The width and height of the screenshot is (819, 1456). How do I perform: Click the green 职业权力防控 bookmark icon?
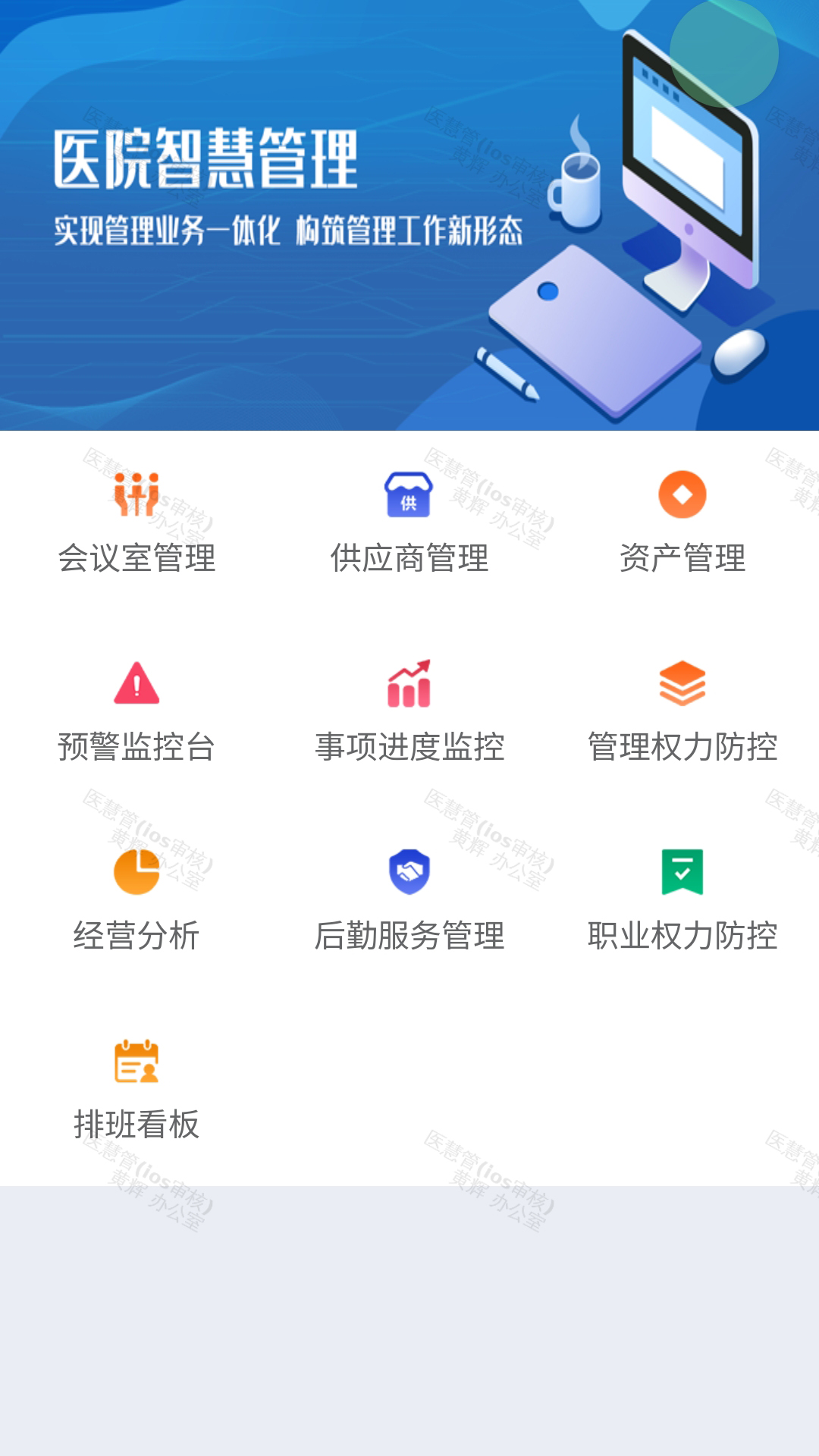(682, 872)
